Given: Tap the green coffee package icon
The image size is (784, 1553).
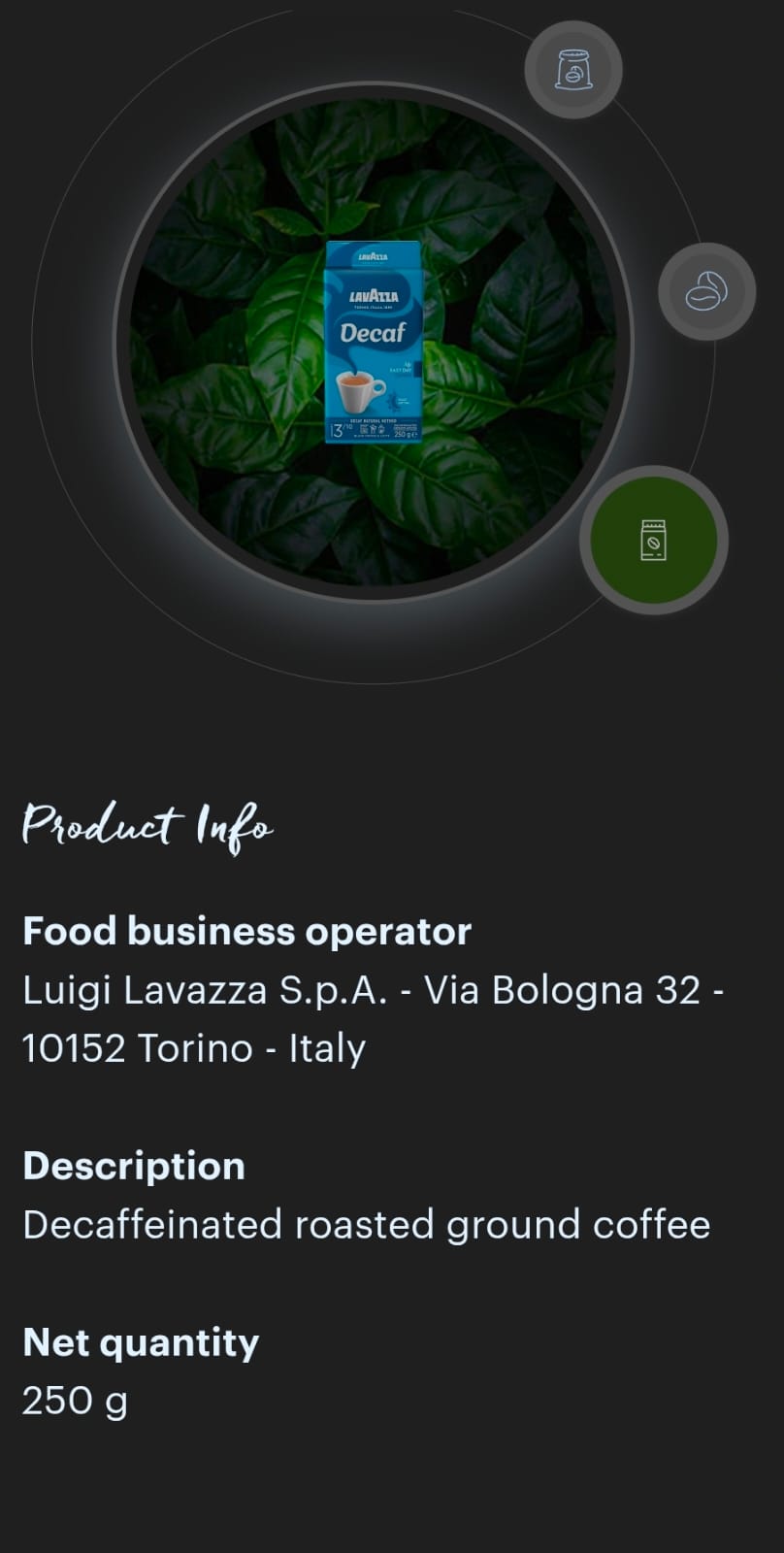Looking at the screenshot, I should 653,540.
